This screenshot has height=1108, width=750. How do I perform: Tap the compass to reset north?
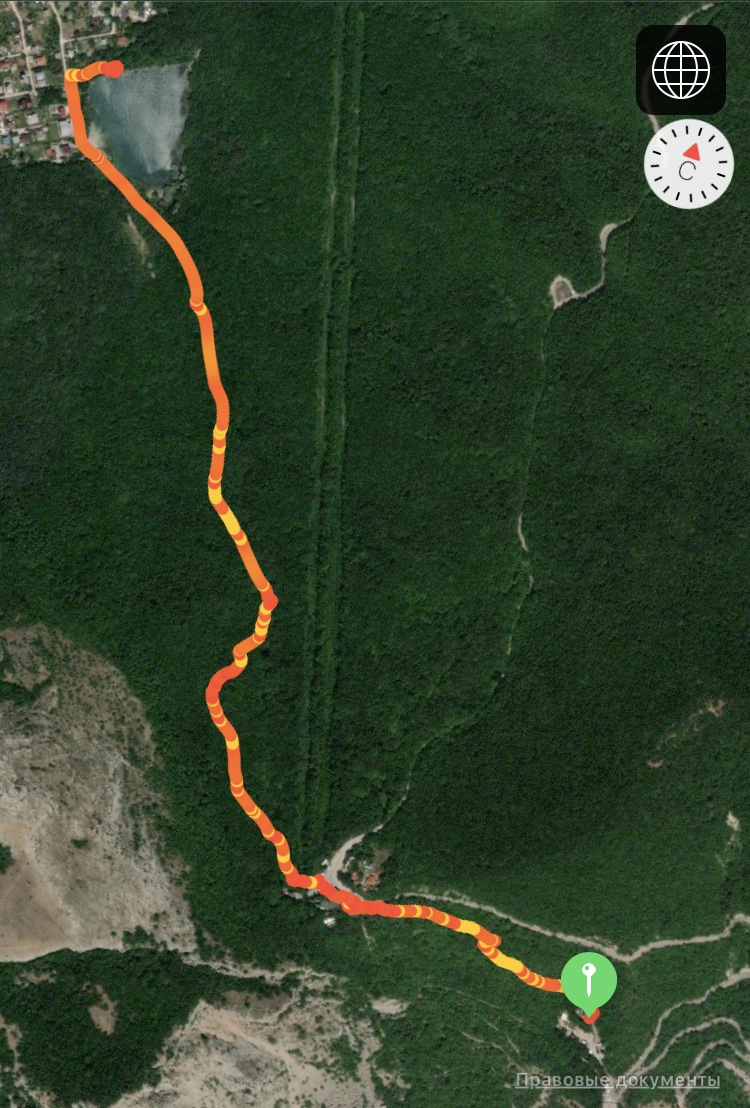tap(688, 164)
